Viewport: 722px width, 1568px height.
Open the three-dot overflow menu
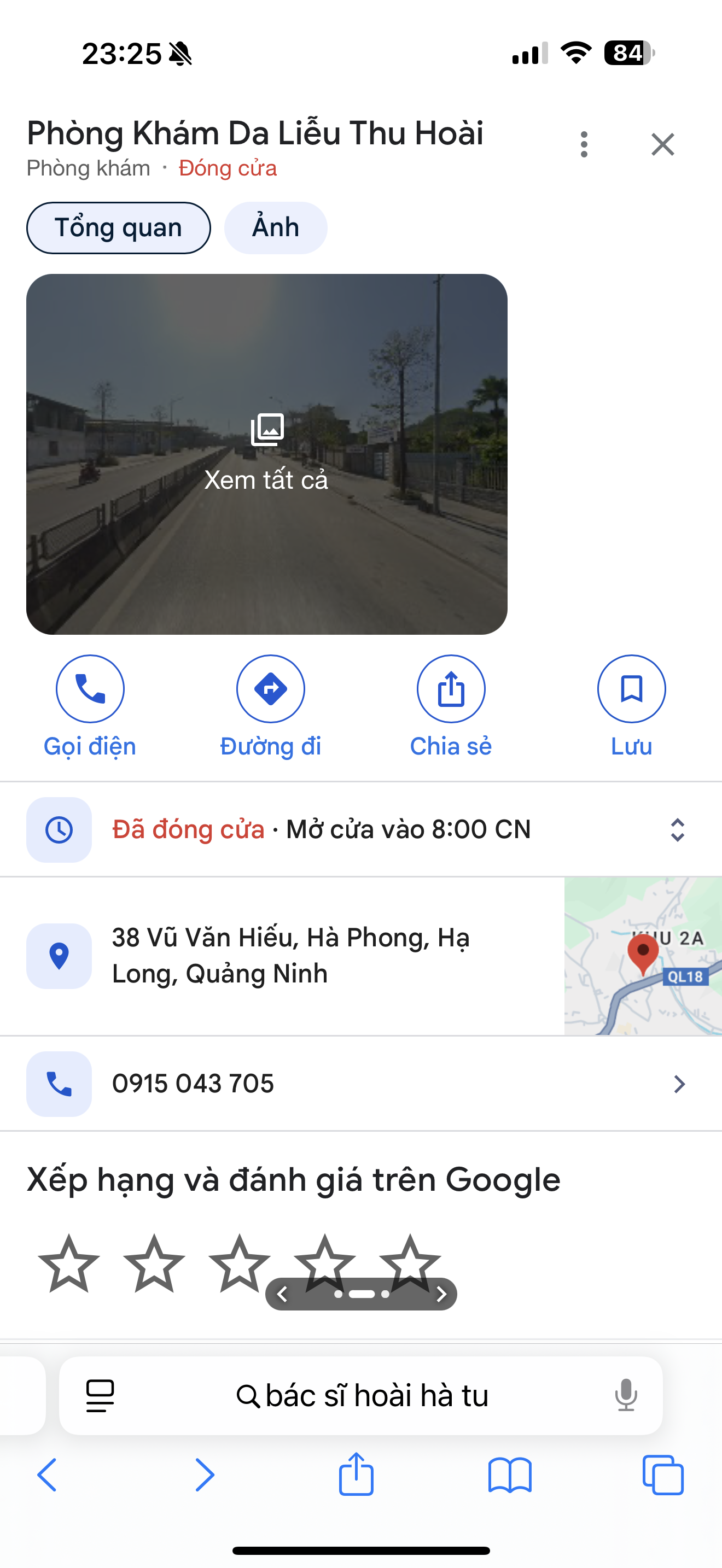[584, 145]
